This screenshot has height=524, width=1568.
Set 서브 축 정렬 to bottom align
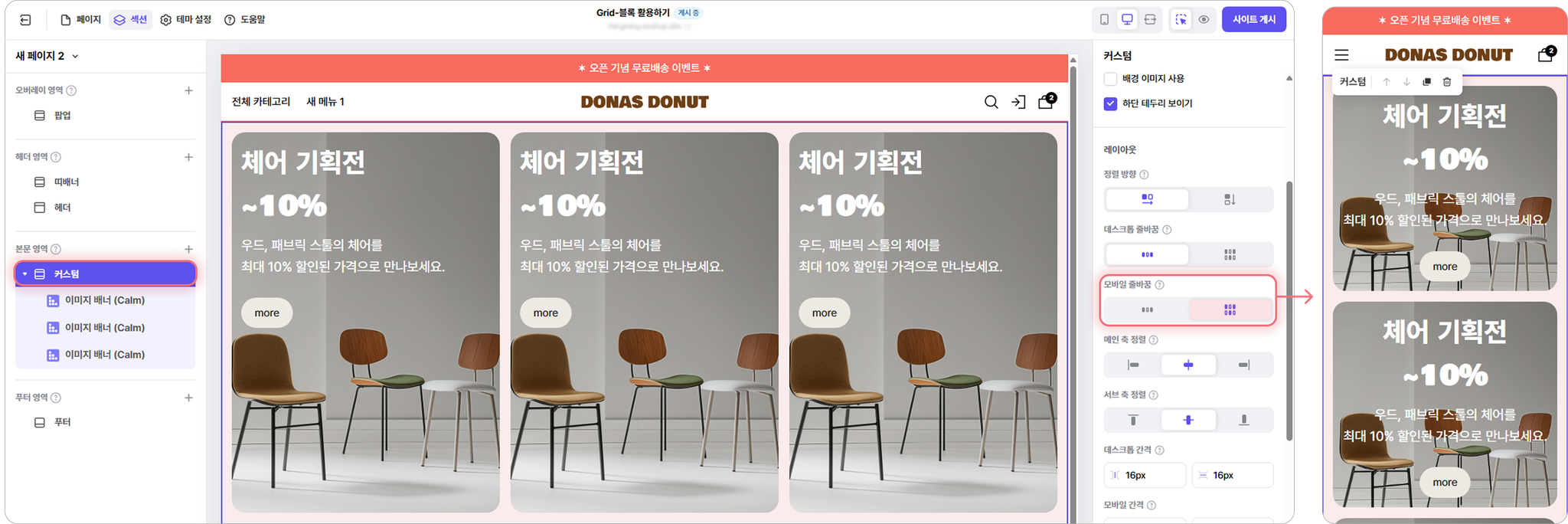pyautogui.click(x=1244, y=420)
